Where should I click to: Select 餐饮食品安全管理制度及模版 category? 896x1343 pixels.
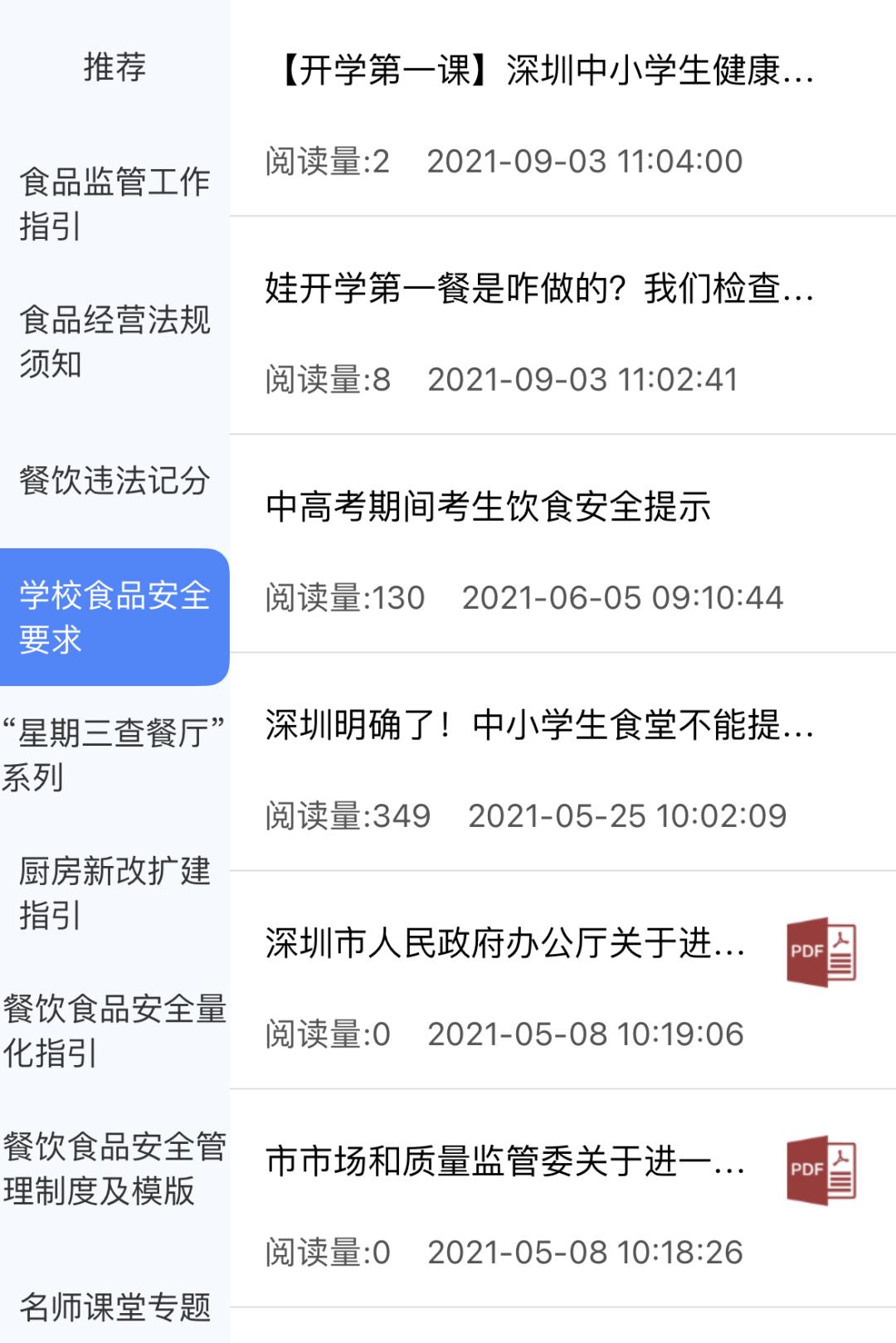[x=114, y=1168]
